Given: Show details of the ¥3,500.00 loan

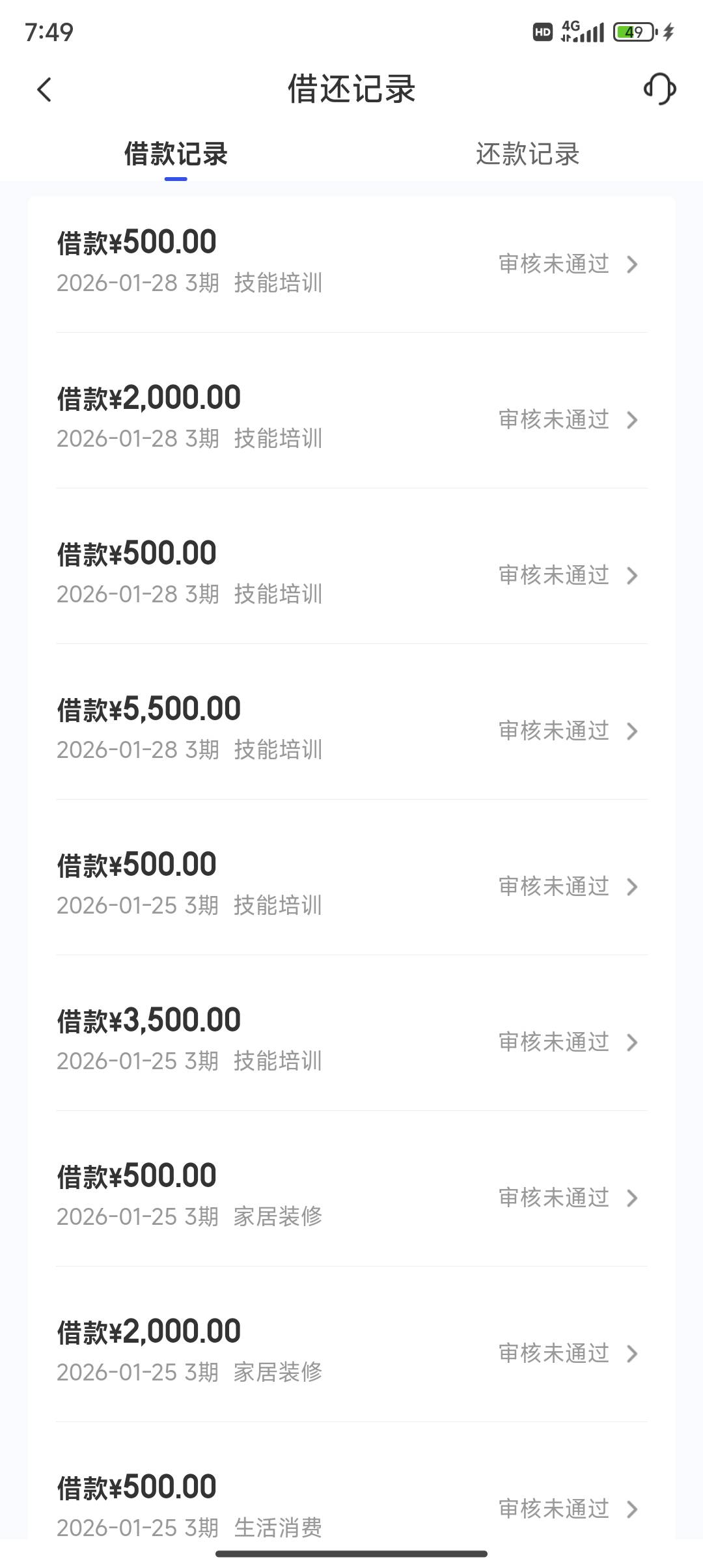Looking at the screenshot, I should 351,1039.
